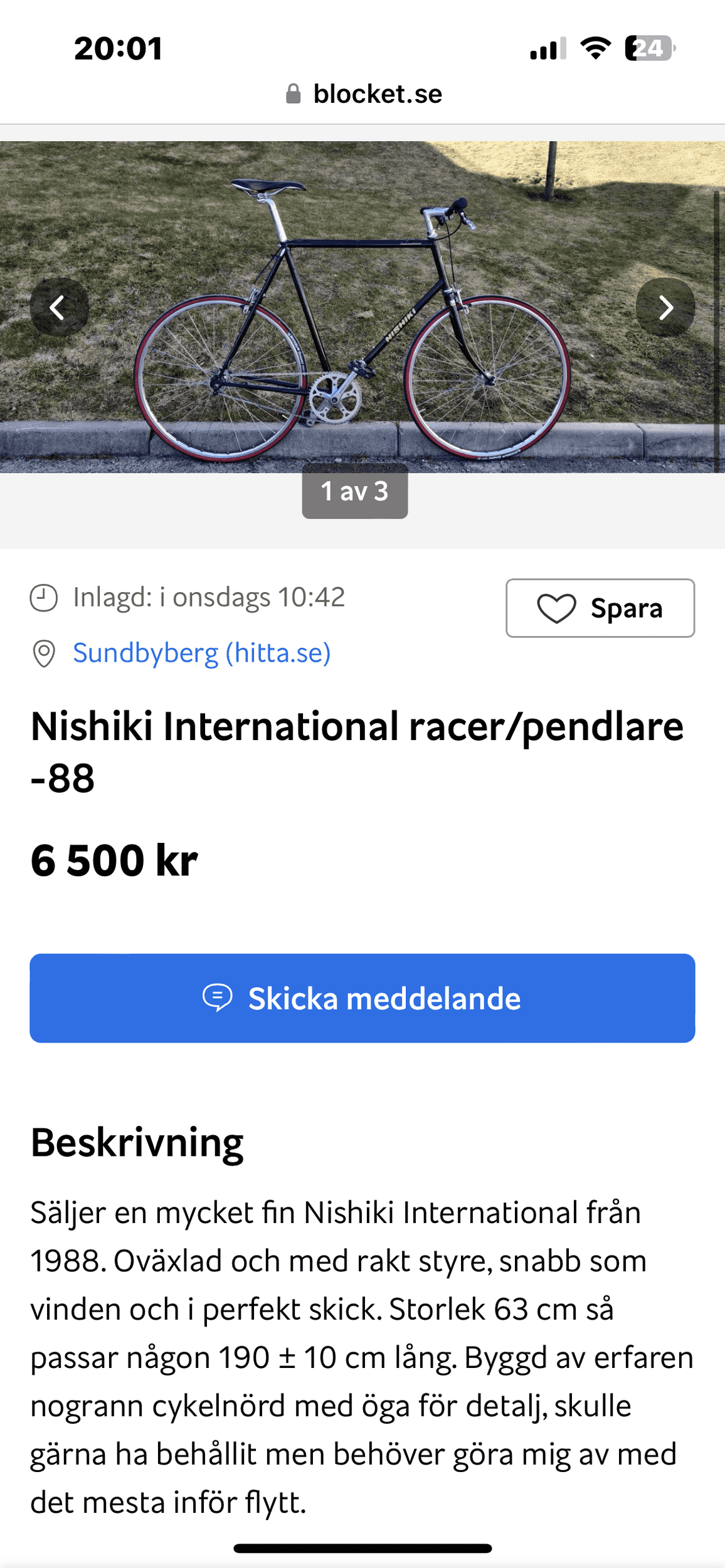Click the Wi-Fi icon in the status bar

596,47
